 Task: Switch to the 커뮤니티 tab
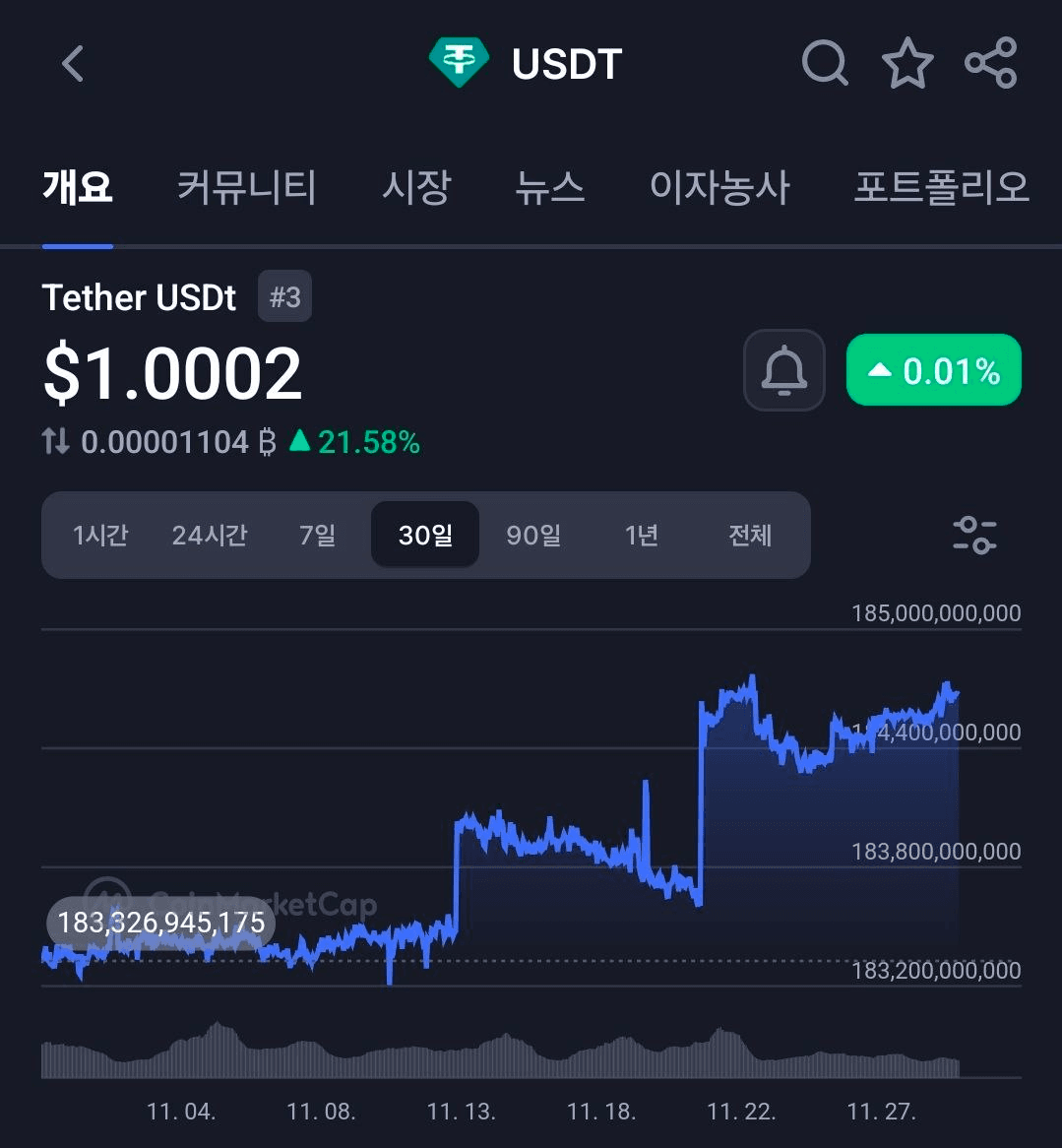[246, 187]
